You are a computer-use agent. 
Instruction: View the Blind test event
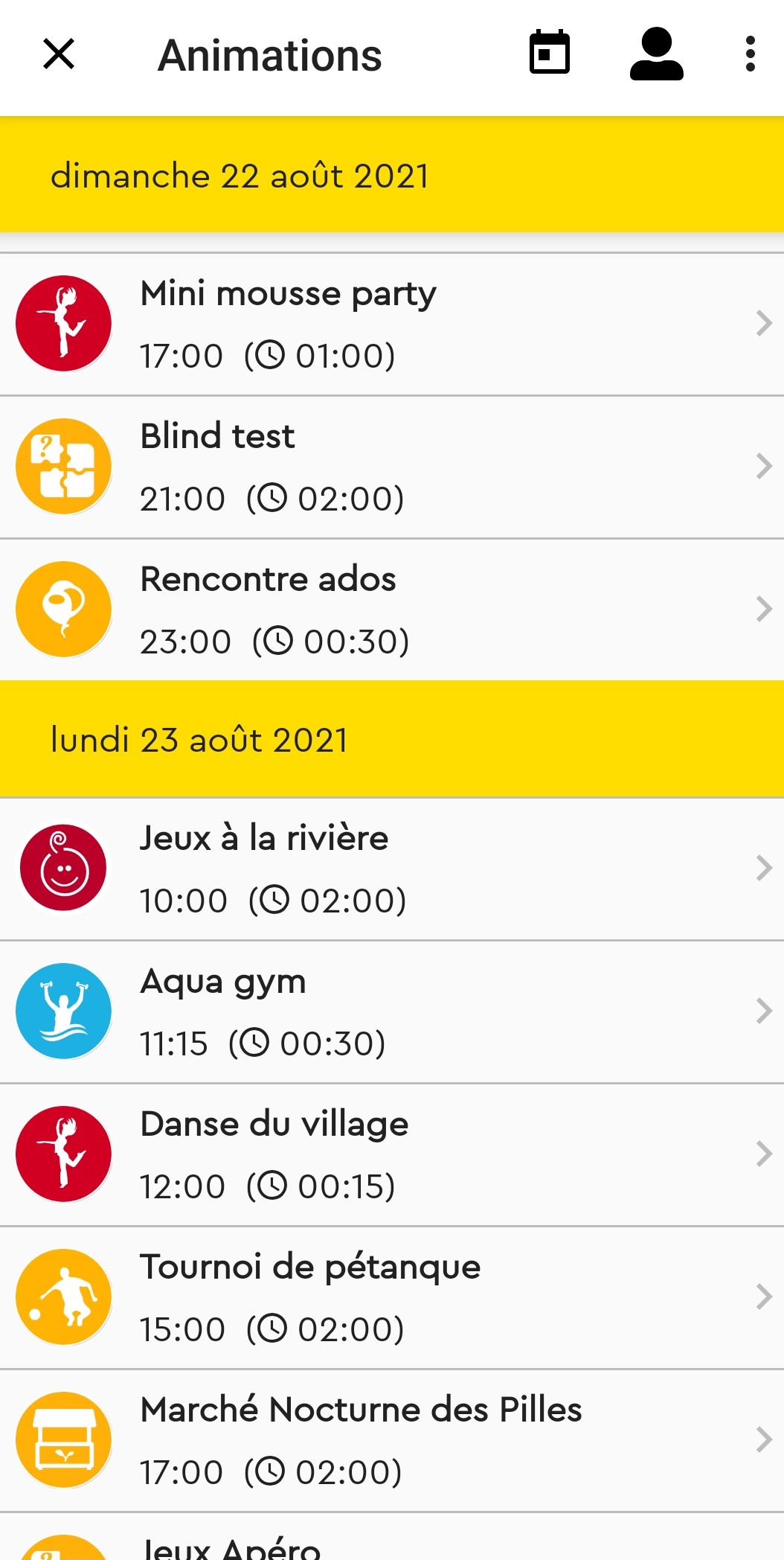pyautogui.click(x=392, y=467)
